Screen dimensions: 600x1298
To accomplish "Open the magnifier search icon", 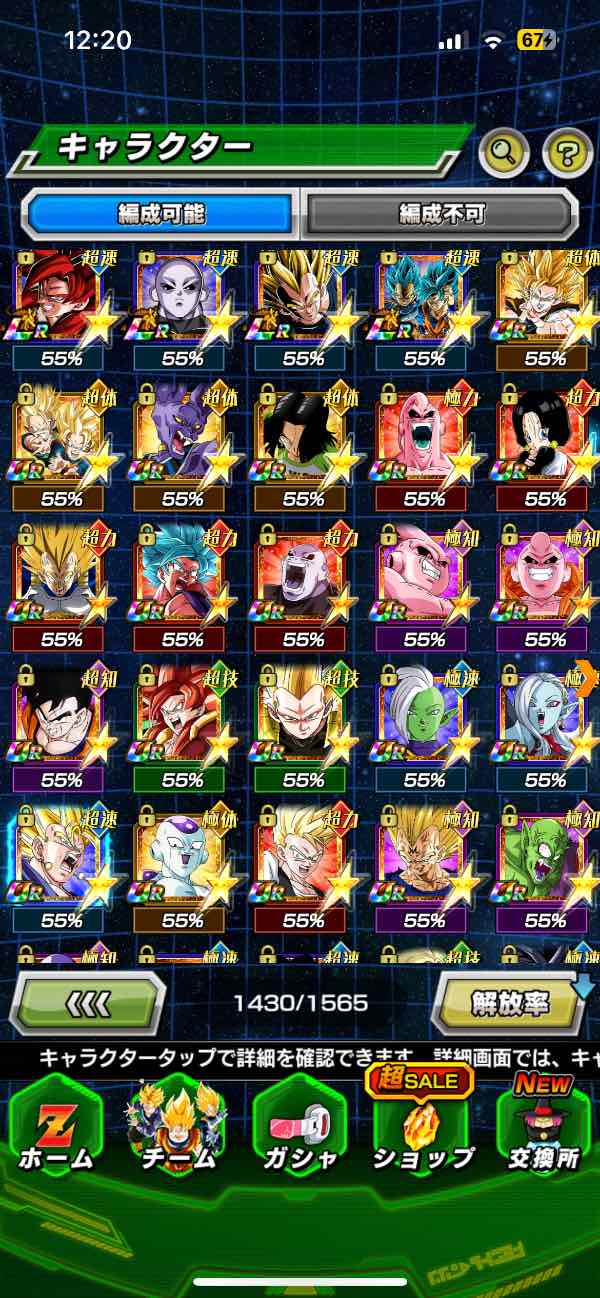I will click(504, 153).
